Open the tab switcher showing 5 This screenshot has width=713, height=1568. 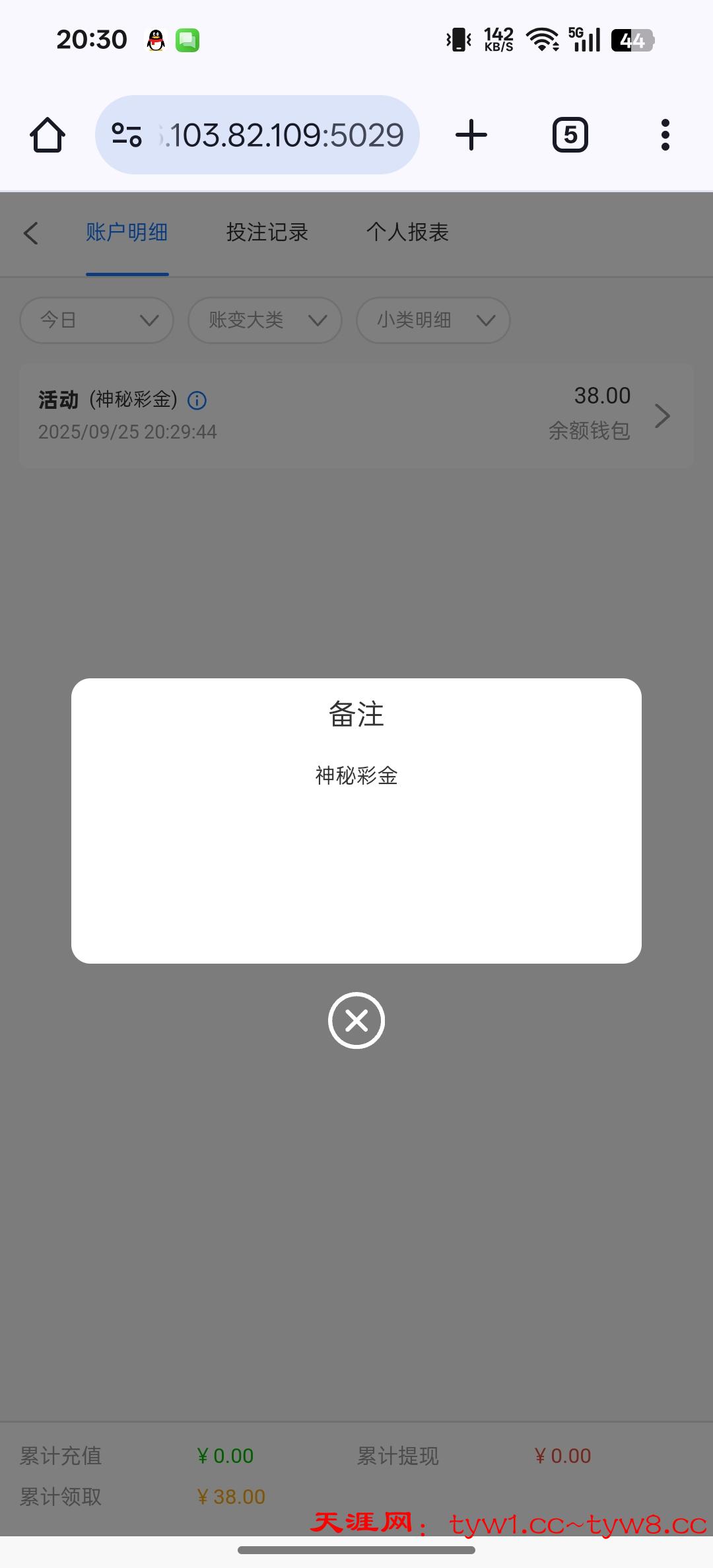570,135
